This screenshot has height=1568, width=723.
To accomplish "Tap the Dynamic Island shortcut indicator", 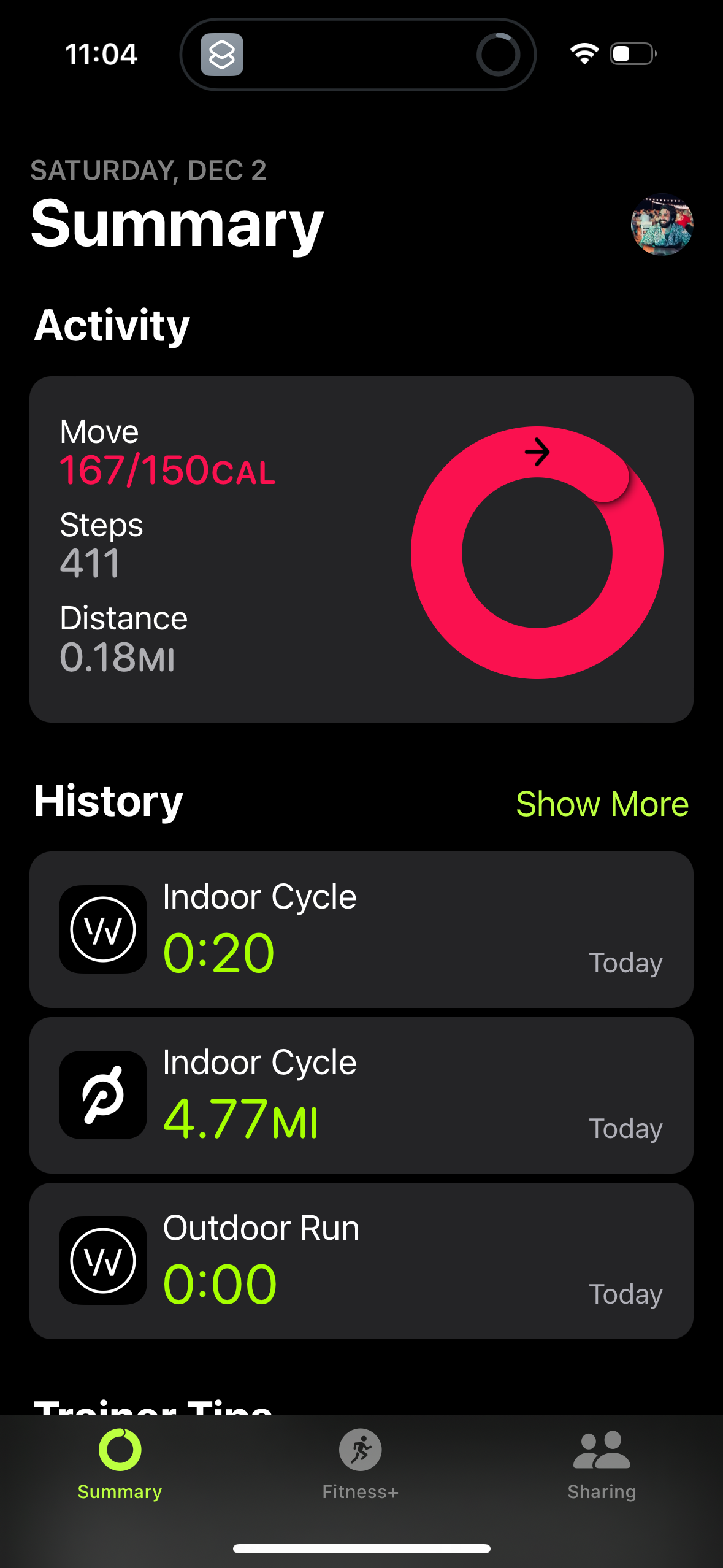I will click(x=223, y=54).
